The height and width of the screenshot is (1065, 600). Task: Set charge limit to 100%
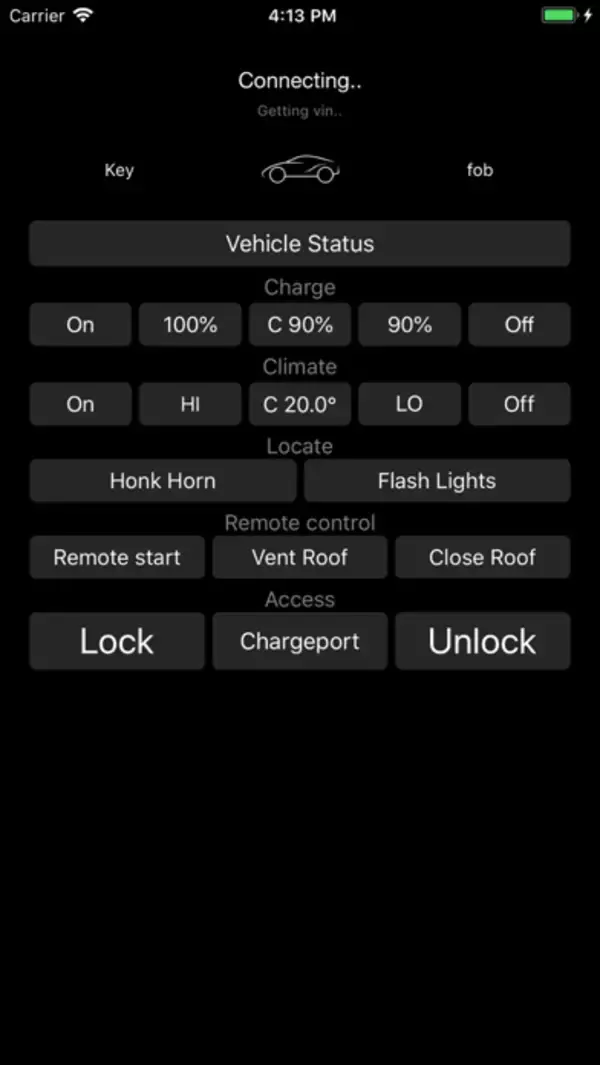point(190,325)
